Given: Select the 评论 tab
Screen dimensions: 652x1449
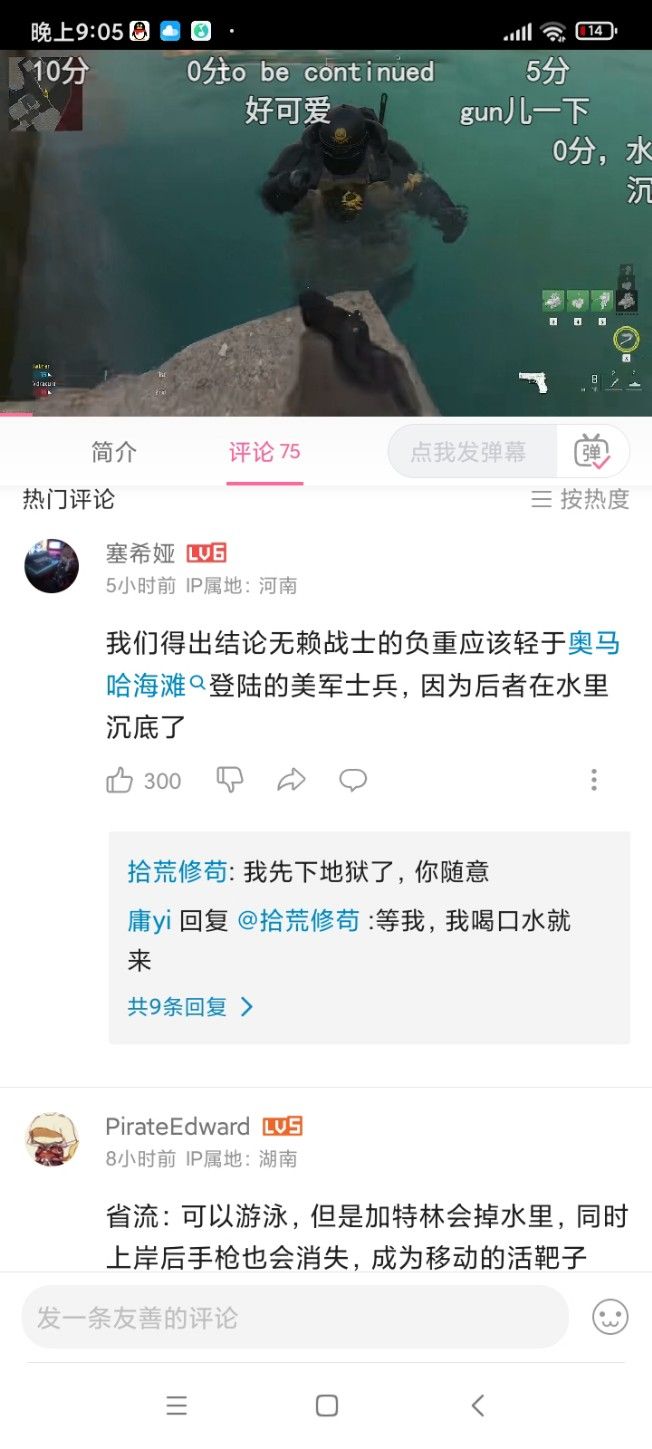Looking at the screenshot, I should [264, 452].
